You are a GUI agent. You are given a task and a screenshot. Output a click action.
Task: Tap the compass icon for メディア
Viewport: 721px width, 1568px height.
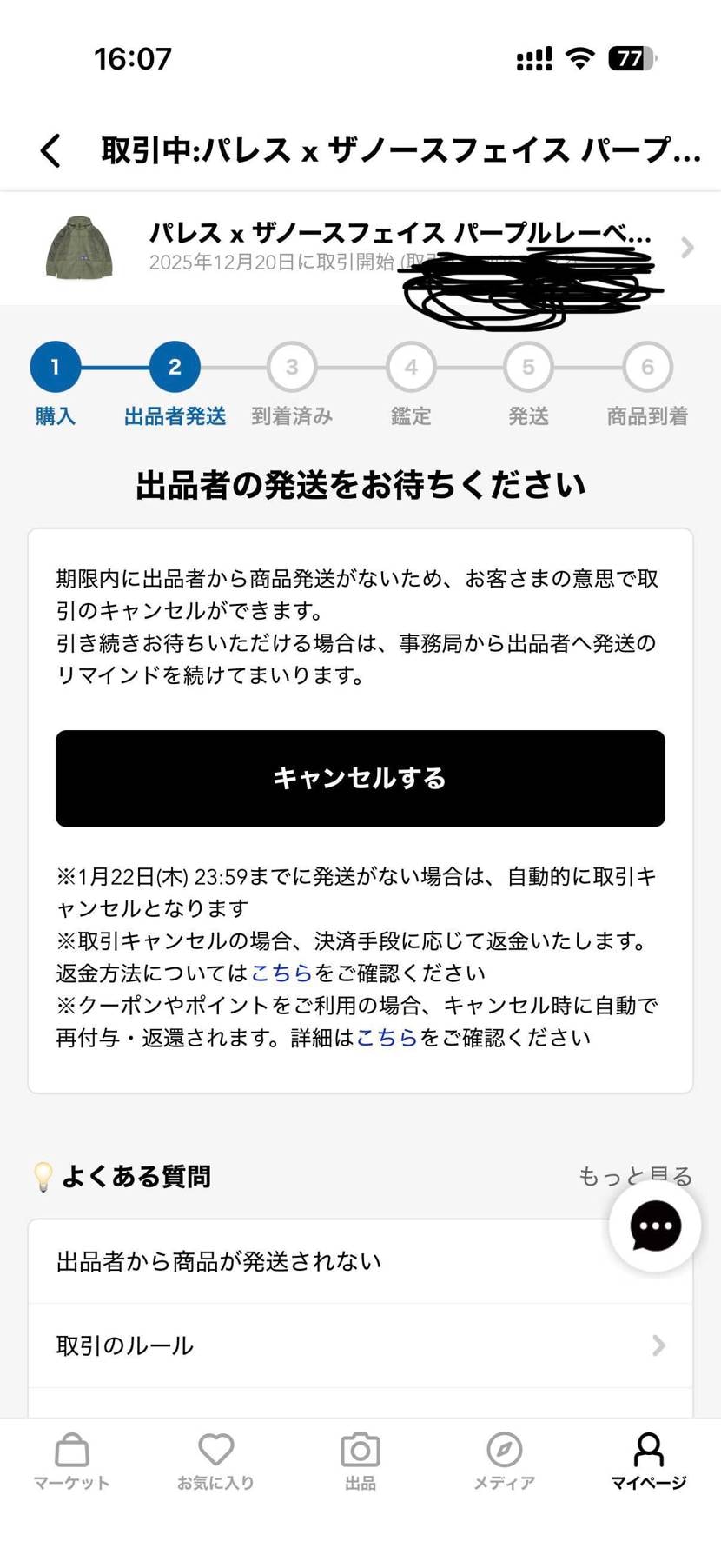(504, 1450)
